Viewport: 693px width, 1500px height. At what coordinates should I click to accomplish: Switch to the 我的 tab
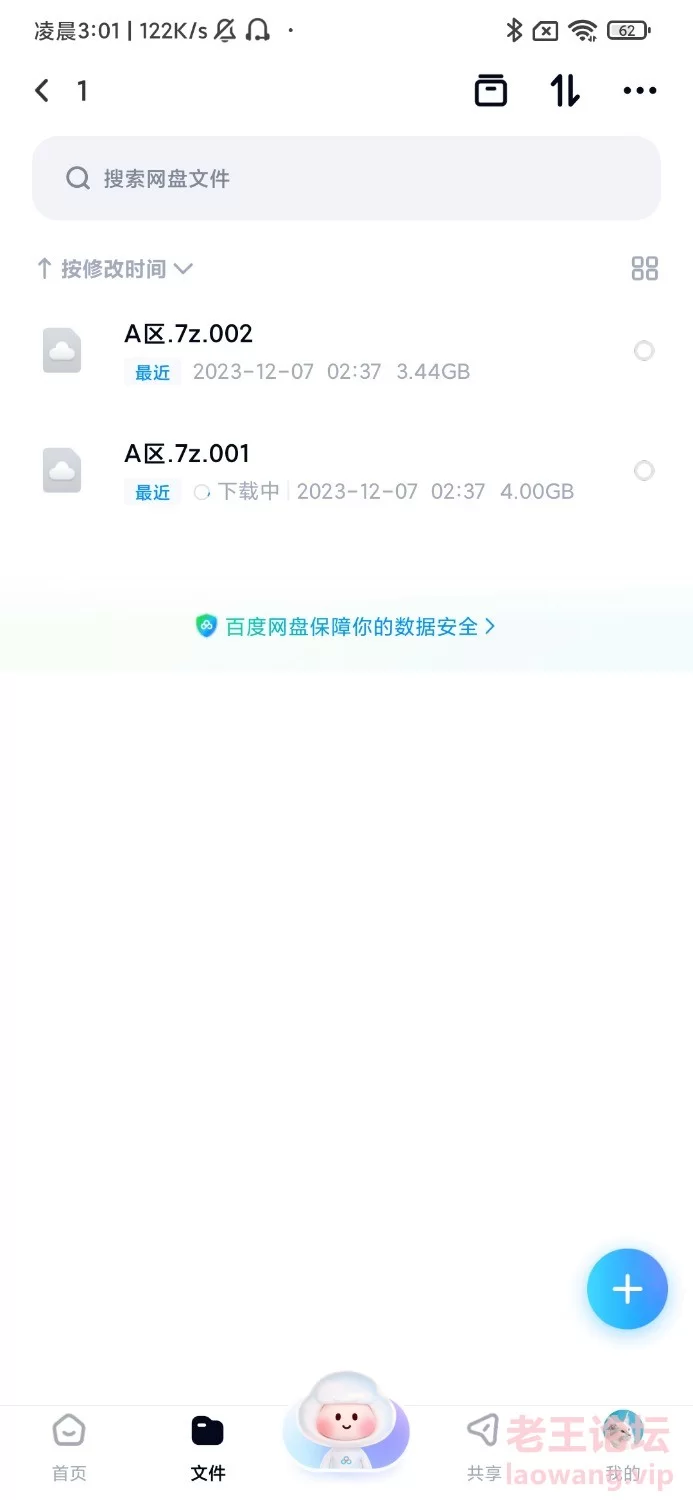(623, 1448)
